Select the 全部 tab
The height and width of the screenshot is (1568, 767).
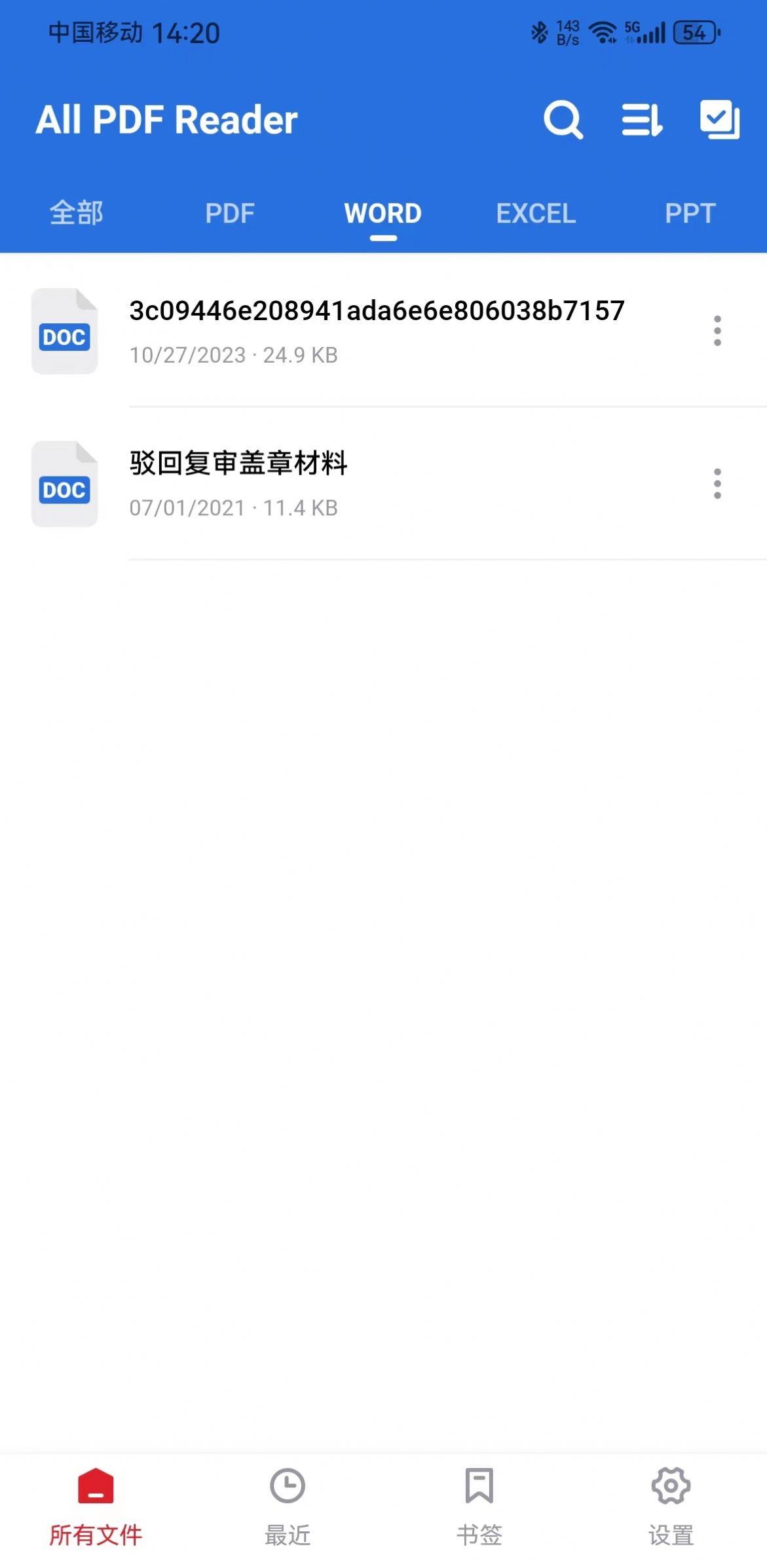(76, 213)
